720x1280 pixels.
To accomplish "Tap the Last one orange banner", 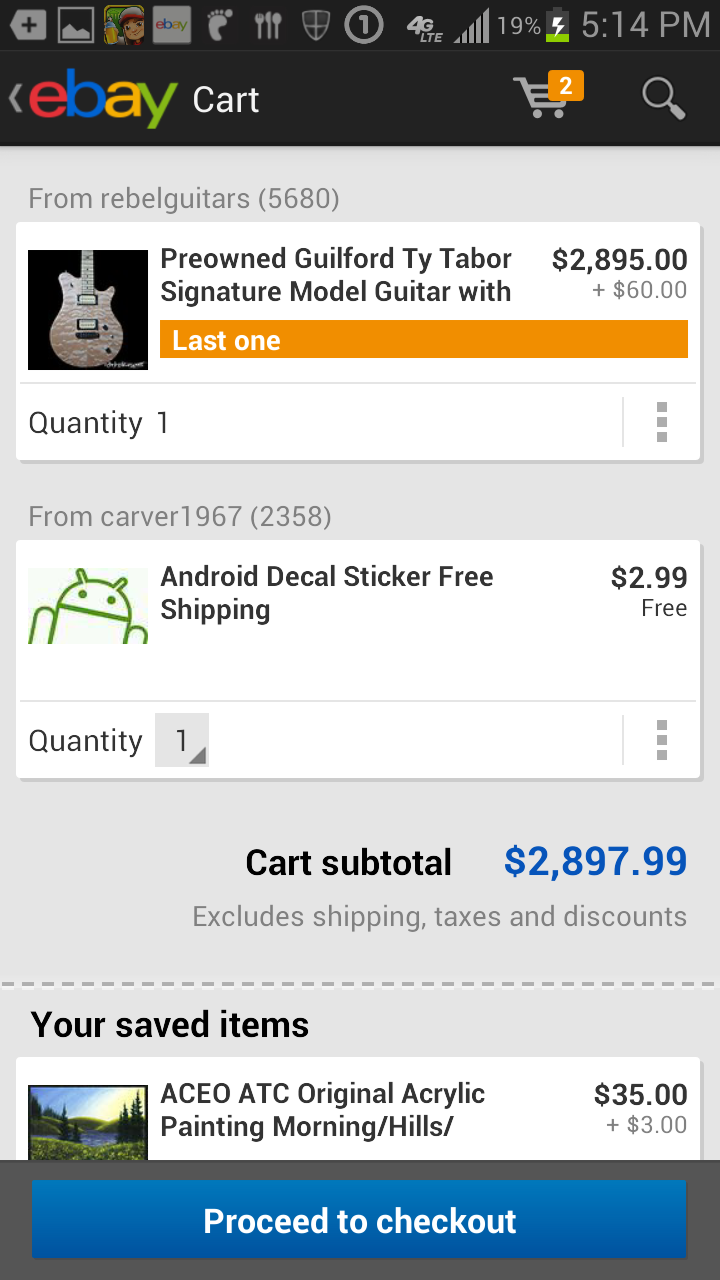I will 423,339.
